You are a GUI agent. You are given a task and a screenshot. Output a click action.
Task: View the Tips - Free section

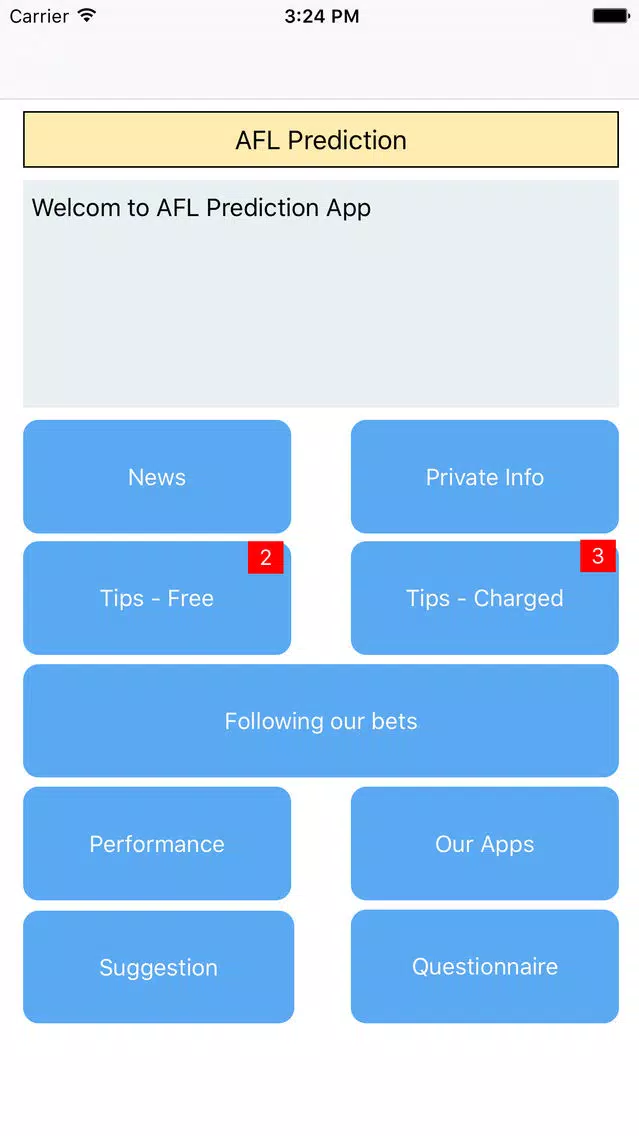click(156, 598)
